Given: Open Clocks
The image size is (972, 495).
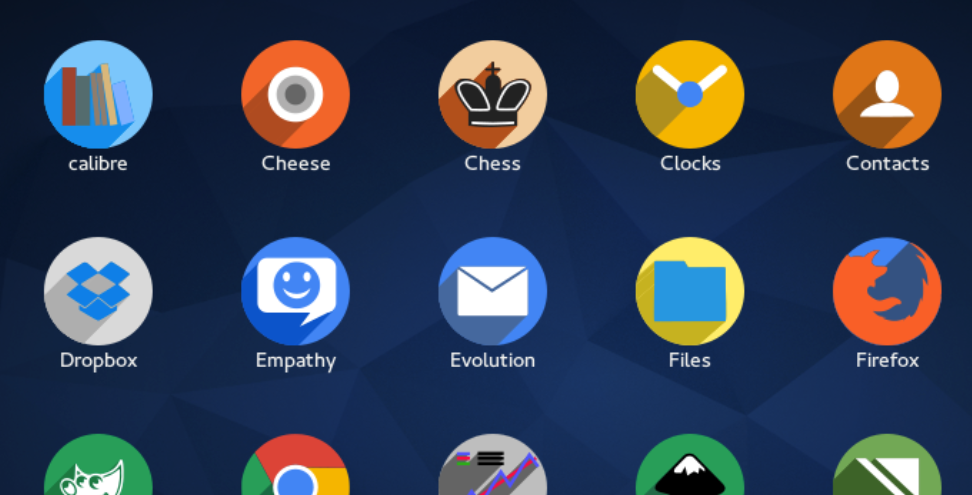Looking at the screenshot, I should tap(690, 95).
